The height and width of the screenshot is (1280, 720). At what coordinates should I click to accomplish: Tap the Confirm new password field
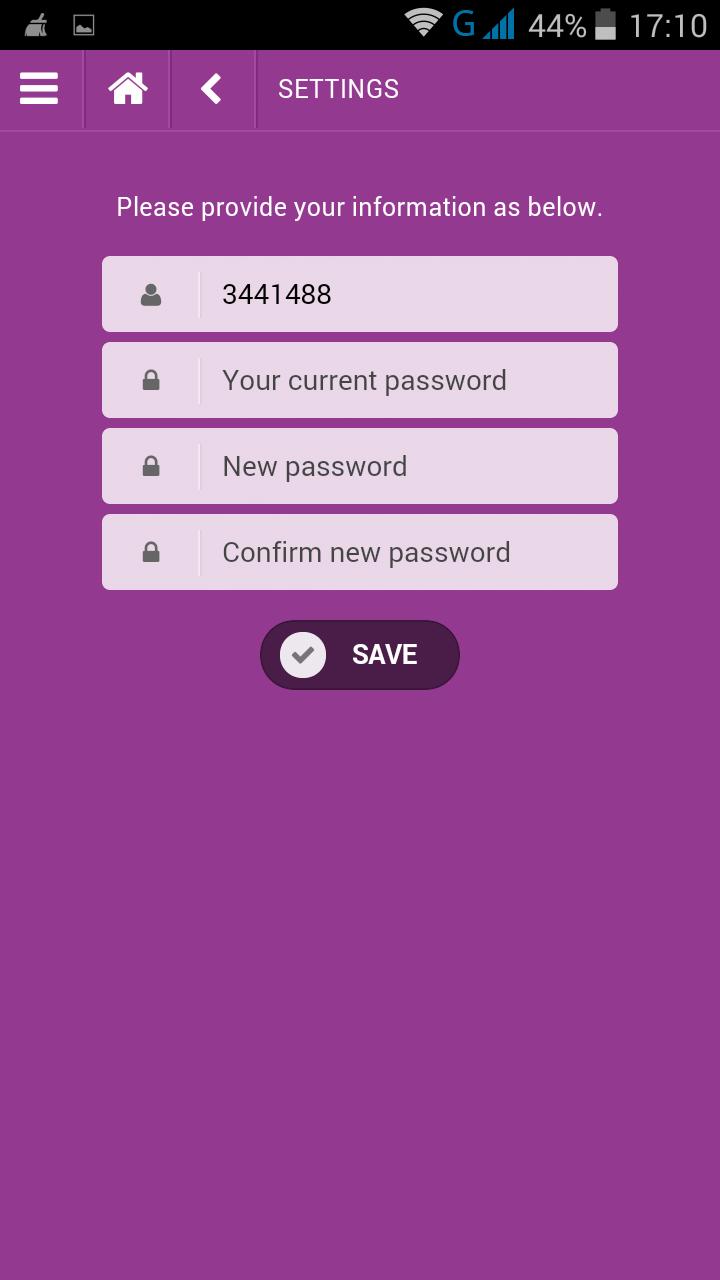(x=405, y=552)
